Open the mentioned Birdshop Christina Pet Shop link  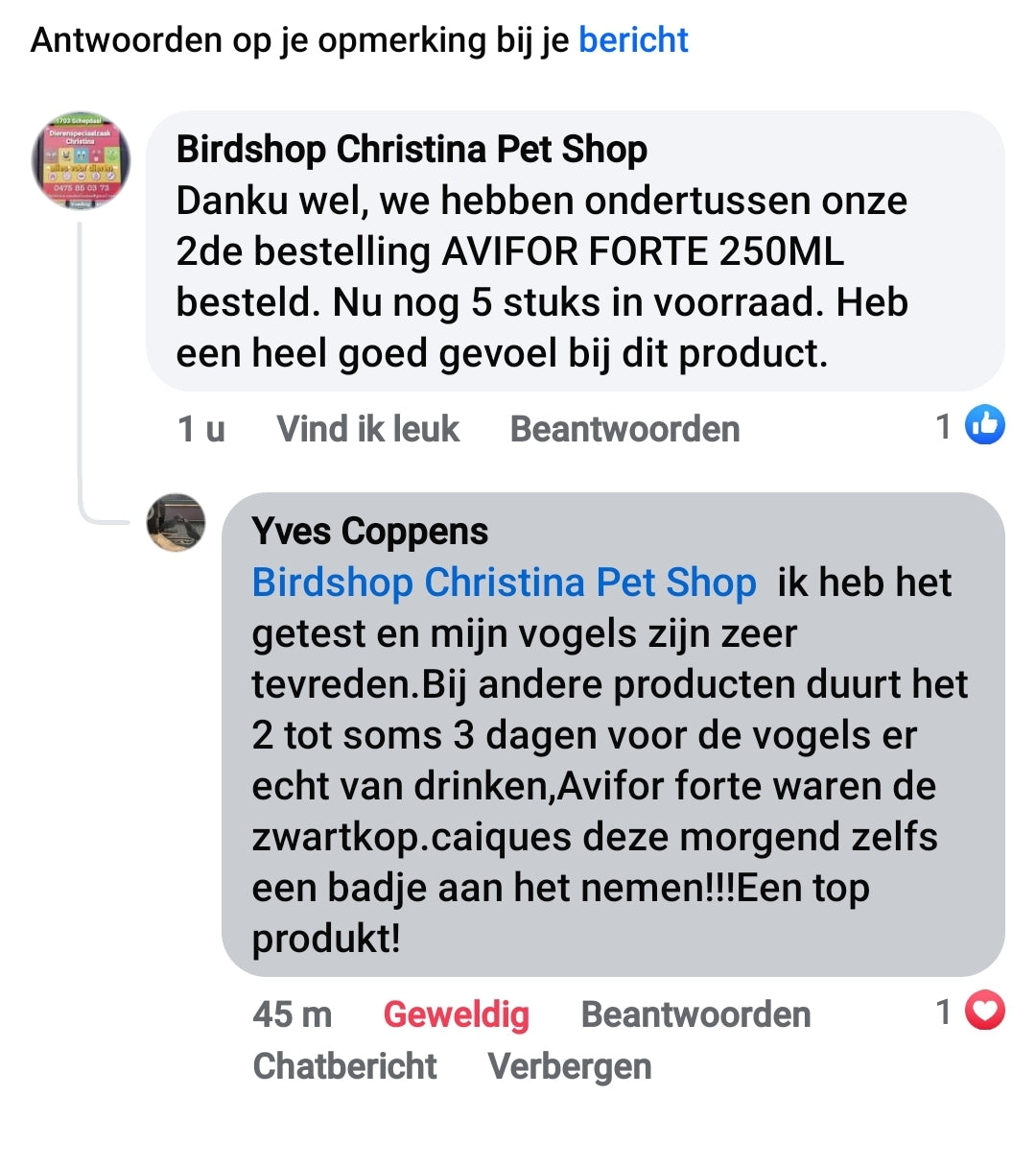click(x=504, y=583)
